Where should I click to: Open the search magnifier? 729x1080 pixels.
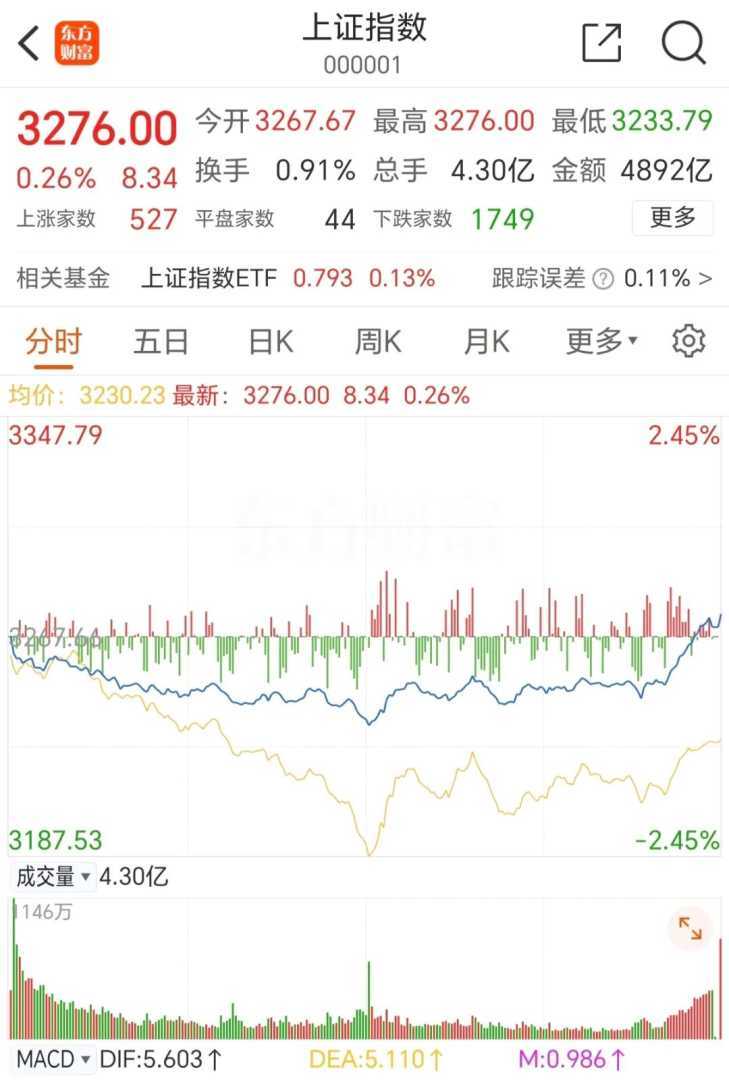pyautogui.click(x=684, y=43)
